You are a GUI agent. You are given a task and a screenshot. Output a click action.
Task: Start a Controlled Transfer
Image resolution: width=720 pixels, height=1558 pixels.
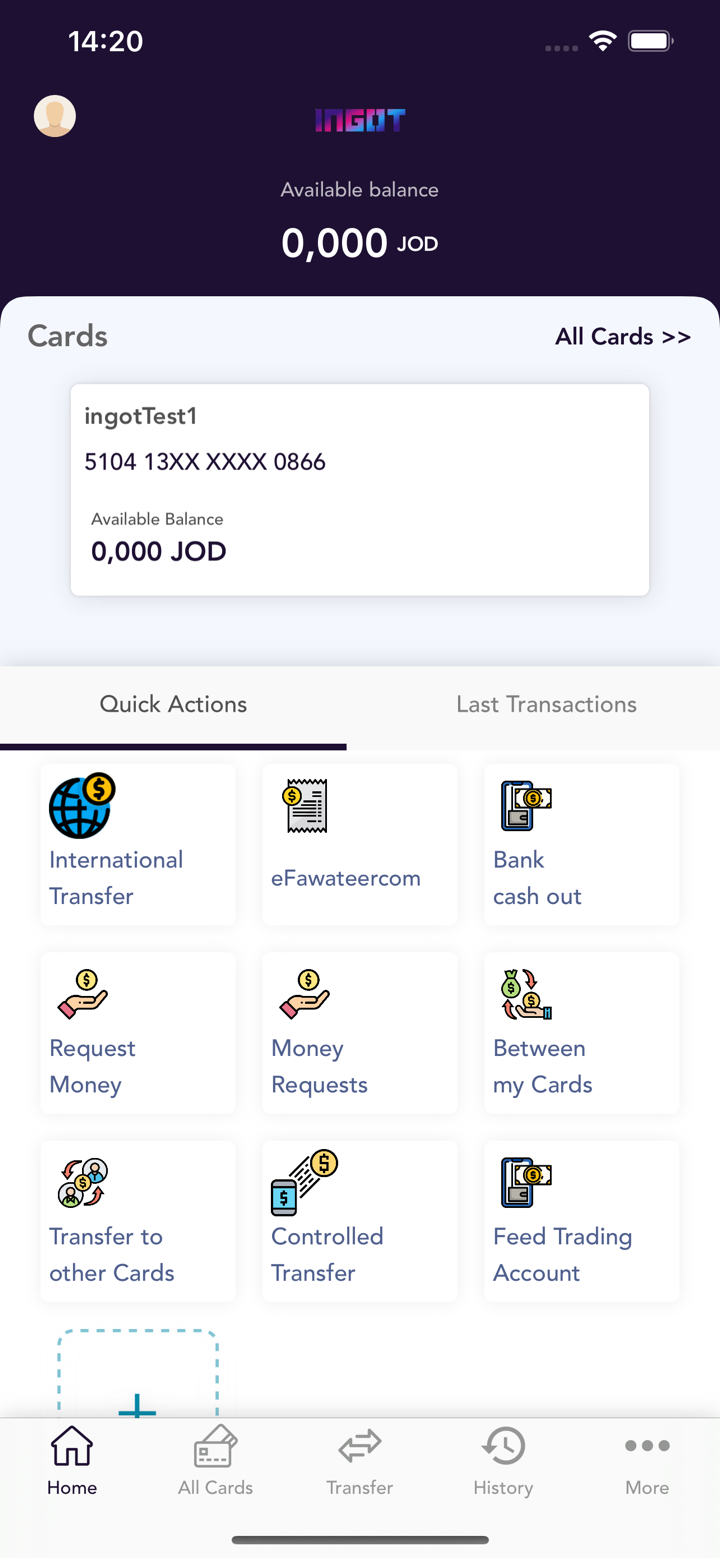[x=359, y=1221]
